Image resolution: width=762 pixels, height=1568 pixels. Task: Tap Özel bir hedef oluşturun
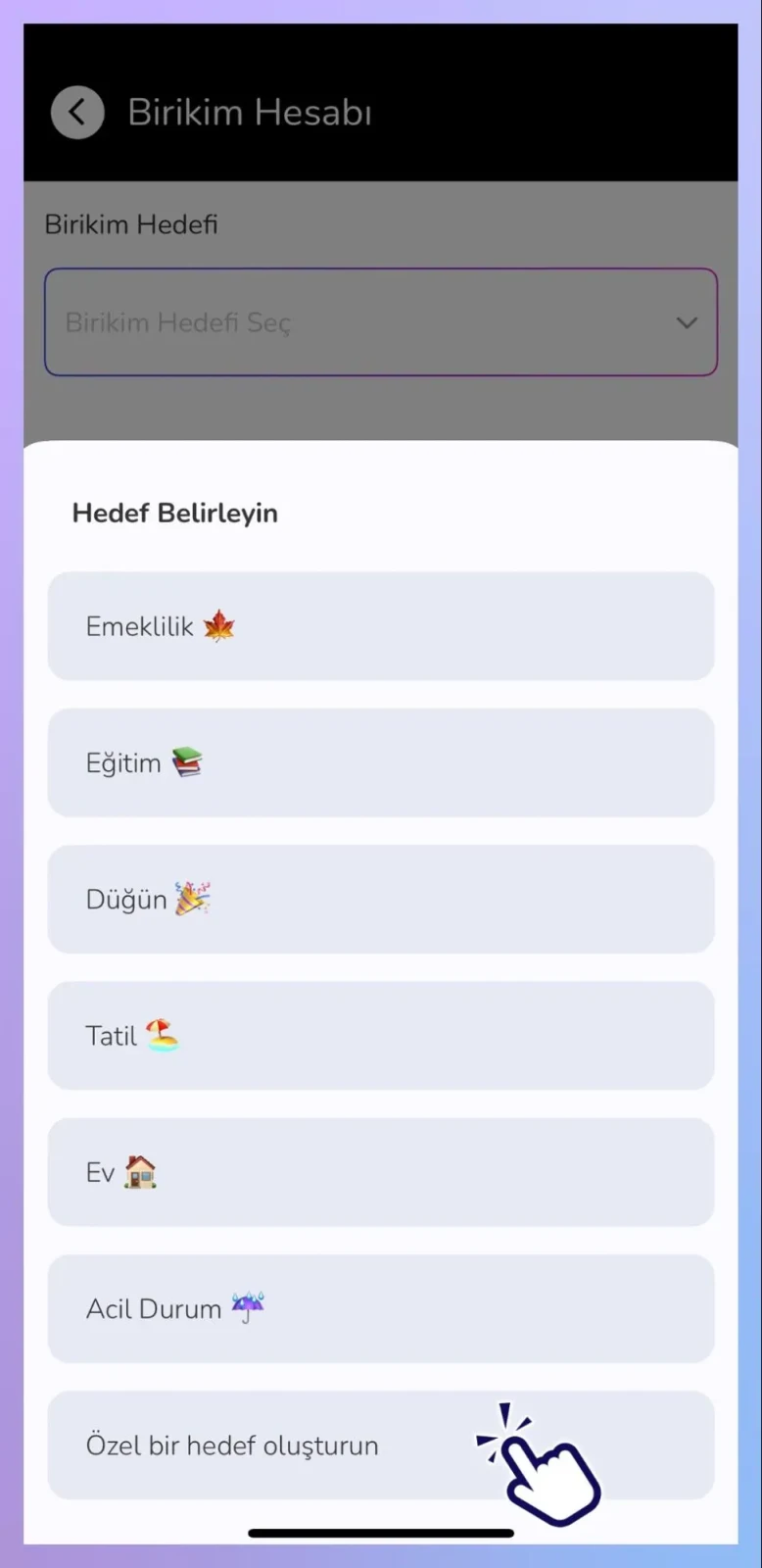coord(381,1445)
